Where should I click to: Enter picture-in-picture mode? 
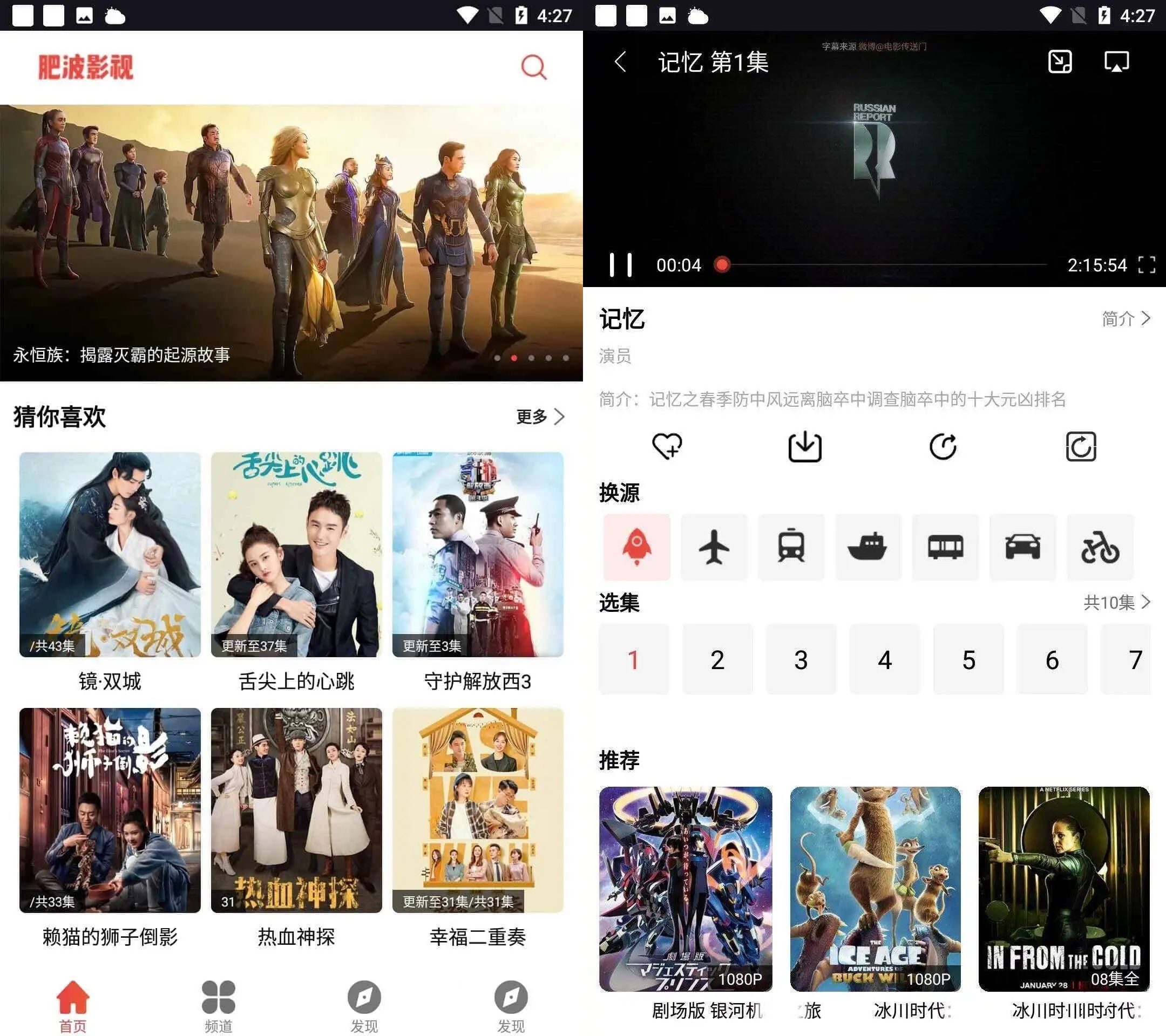click(1060, 62)
